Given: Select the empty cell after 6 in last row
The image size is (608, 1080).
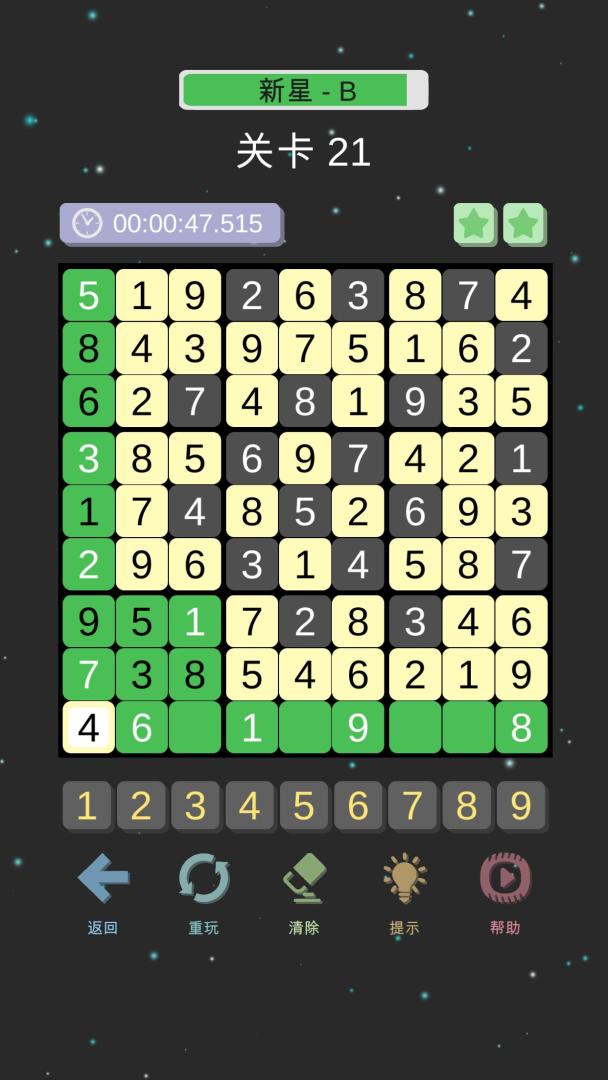Looking at the screenshot, I should click(x=195, y=727).
